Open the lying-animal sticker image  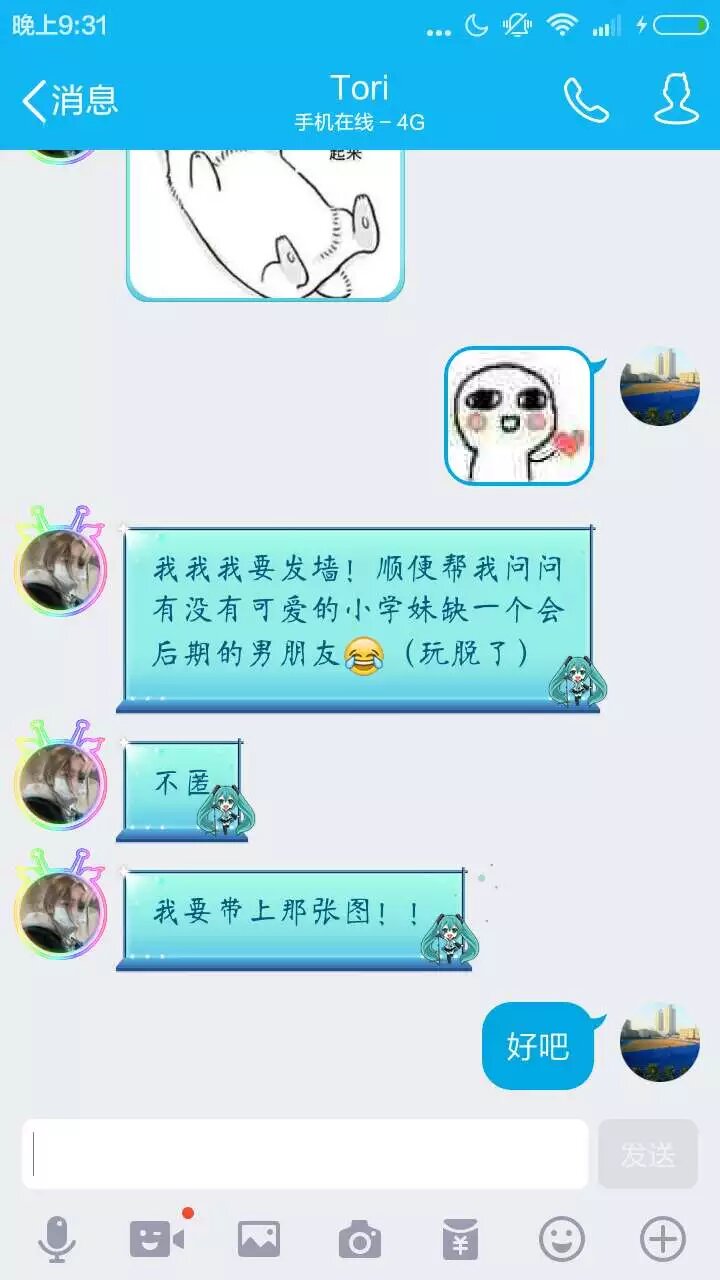tap(265, 225)
